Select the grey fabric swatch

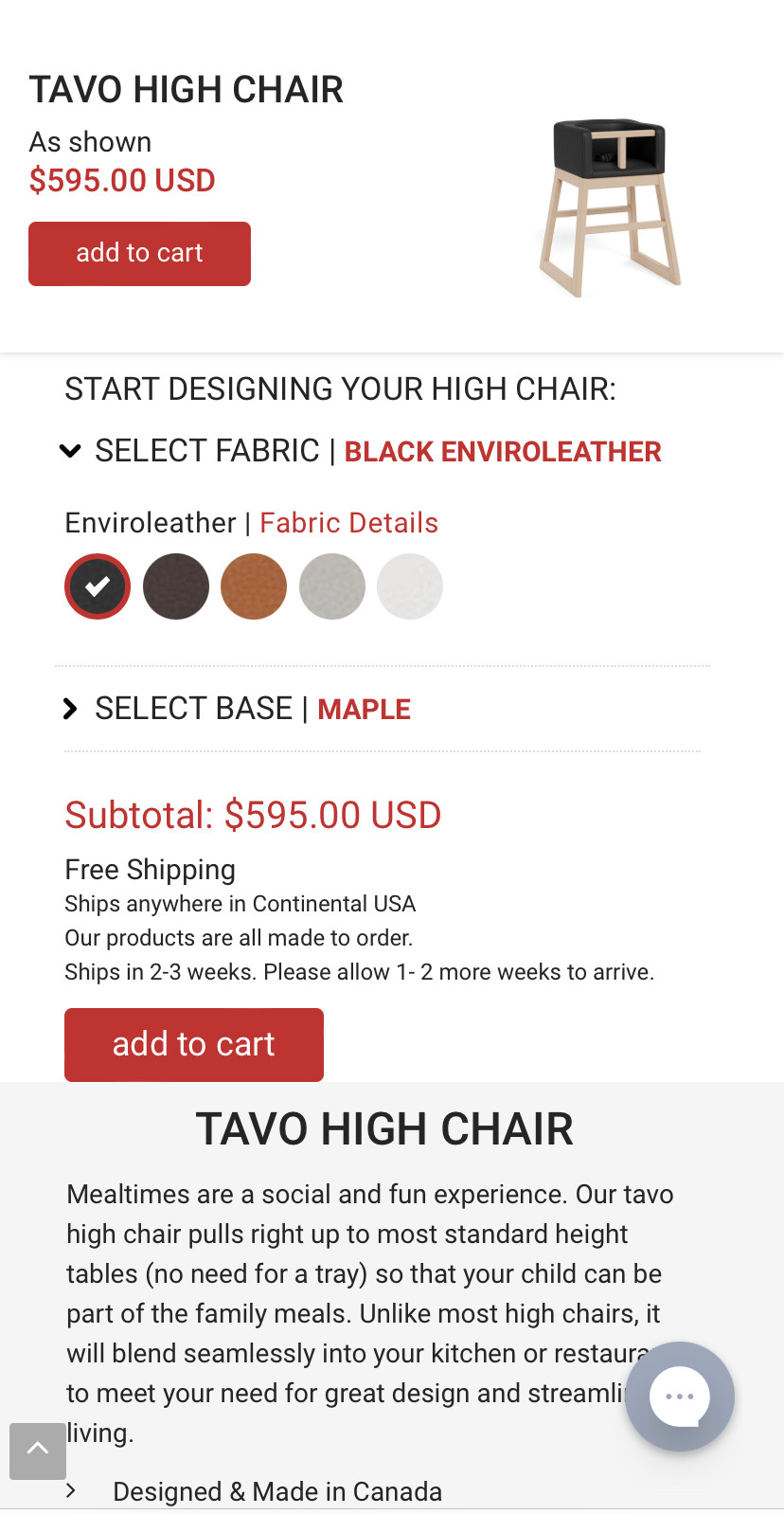coord(332,586)
